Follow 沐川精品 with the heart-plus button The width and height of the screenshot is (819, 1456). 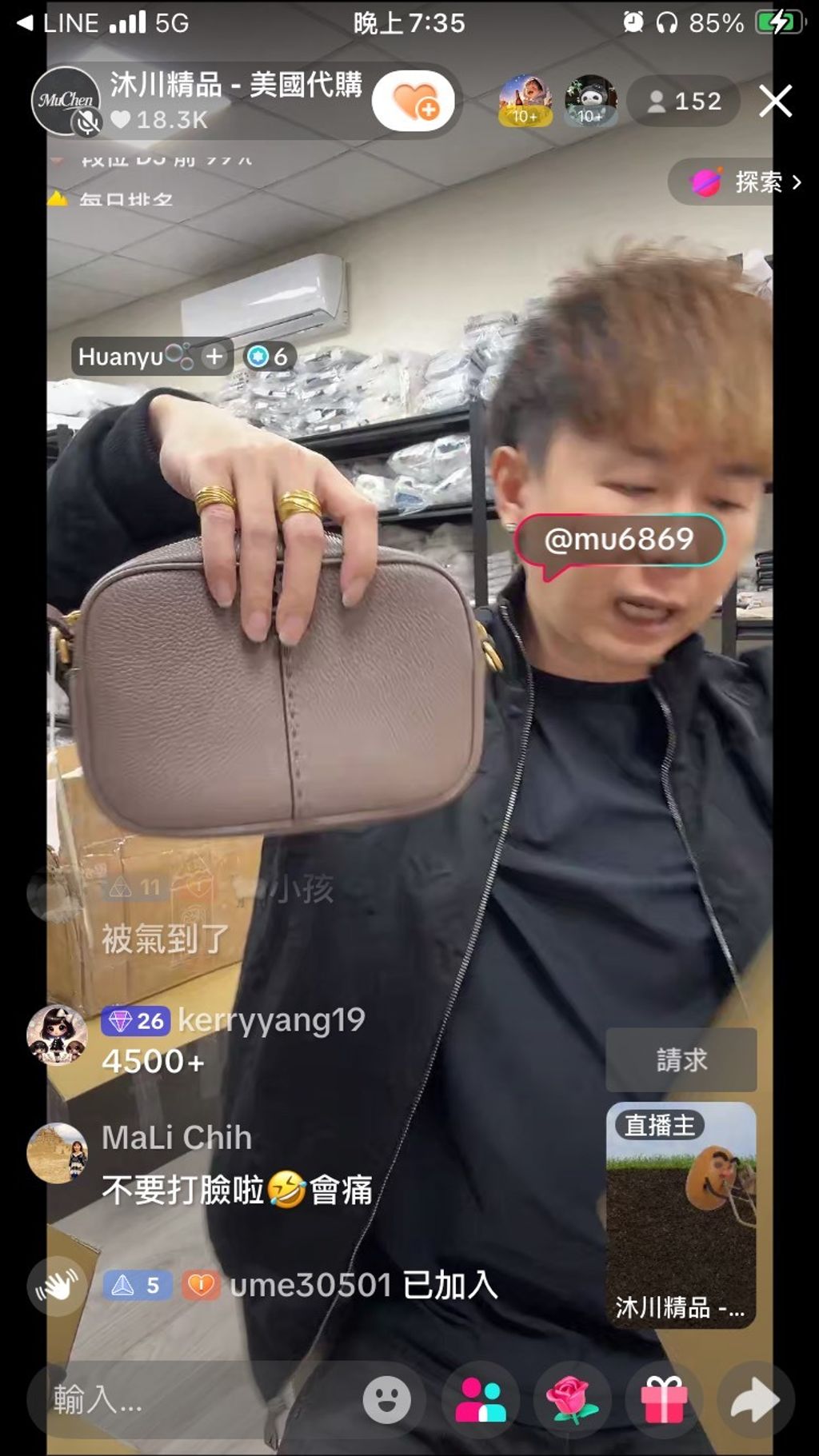(414, 102)
